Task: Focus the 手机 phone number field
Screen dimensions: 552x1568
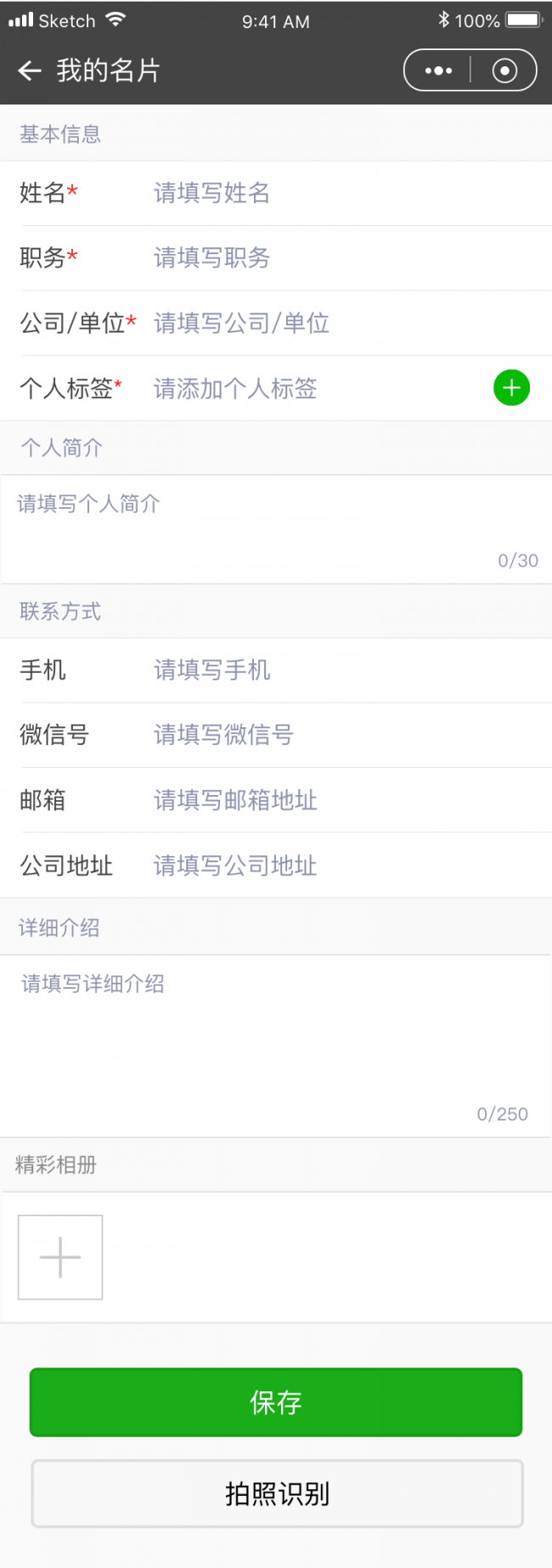Action: point(340,670)
